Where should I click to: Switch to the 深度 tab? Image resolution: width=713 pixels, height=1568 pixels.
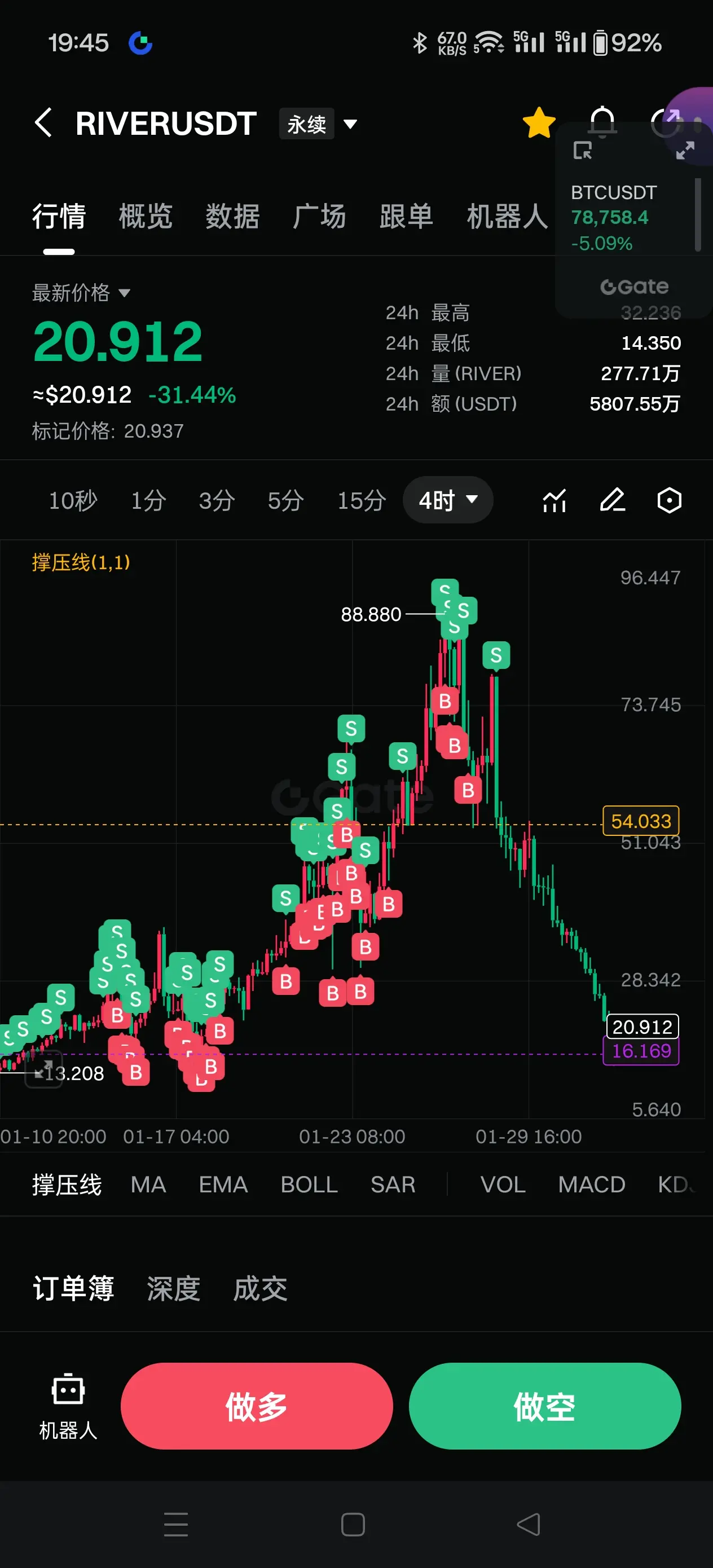[174, 1289]
